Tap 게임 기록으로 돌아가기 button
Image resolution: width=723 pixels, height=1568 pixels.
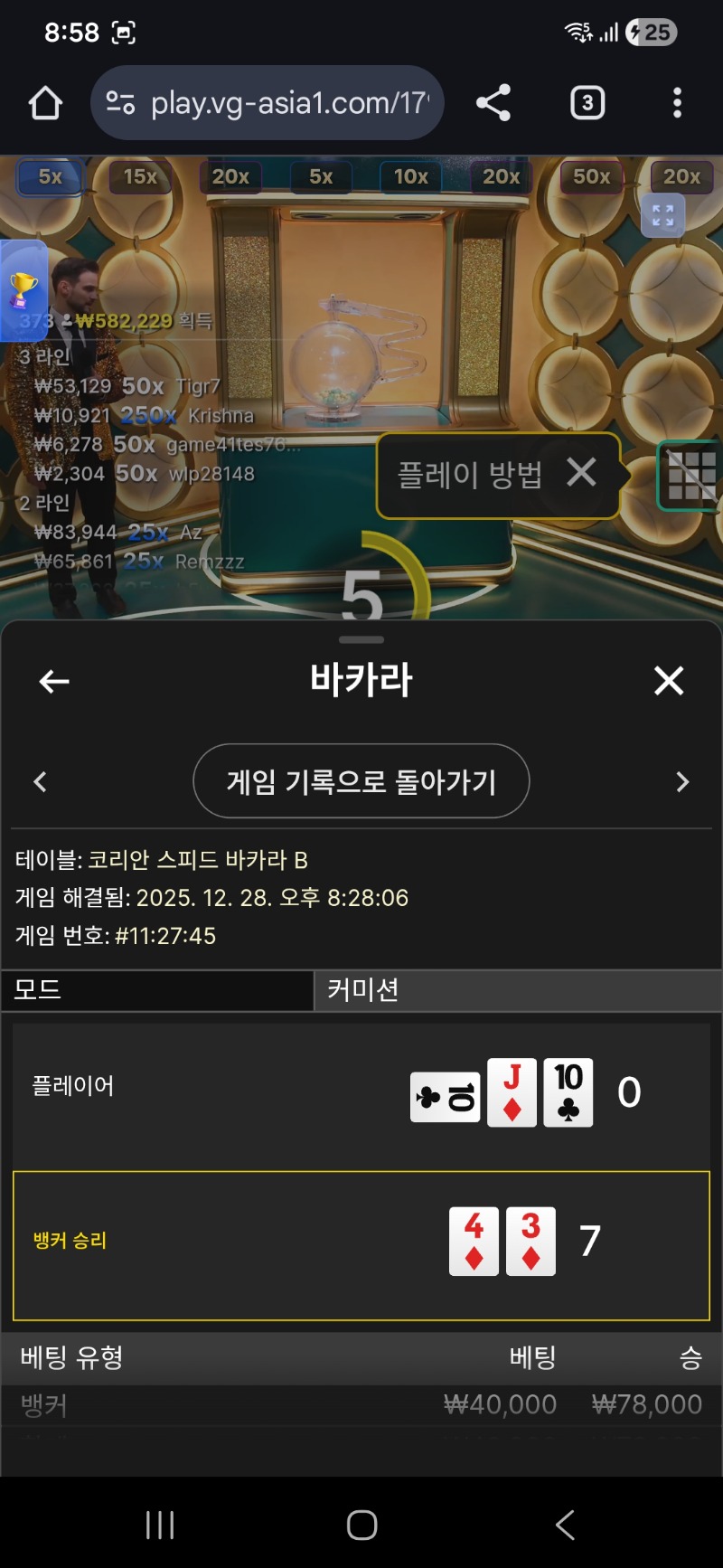(x=361, y=781)
